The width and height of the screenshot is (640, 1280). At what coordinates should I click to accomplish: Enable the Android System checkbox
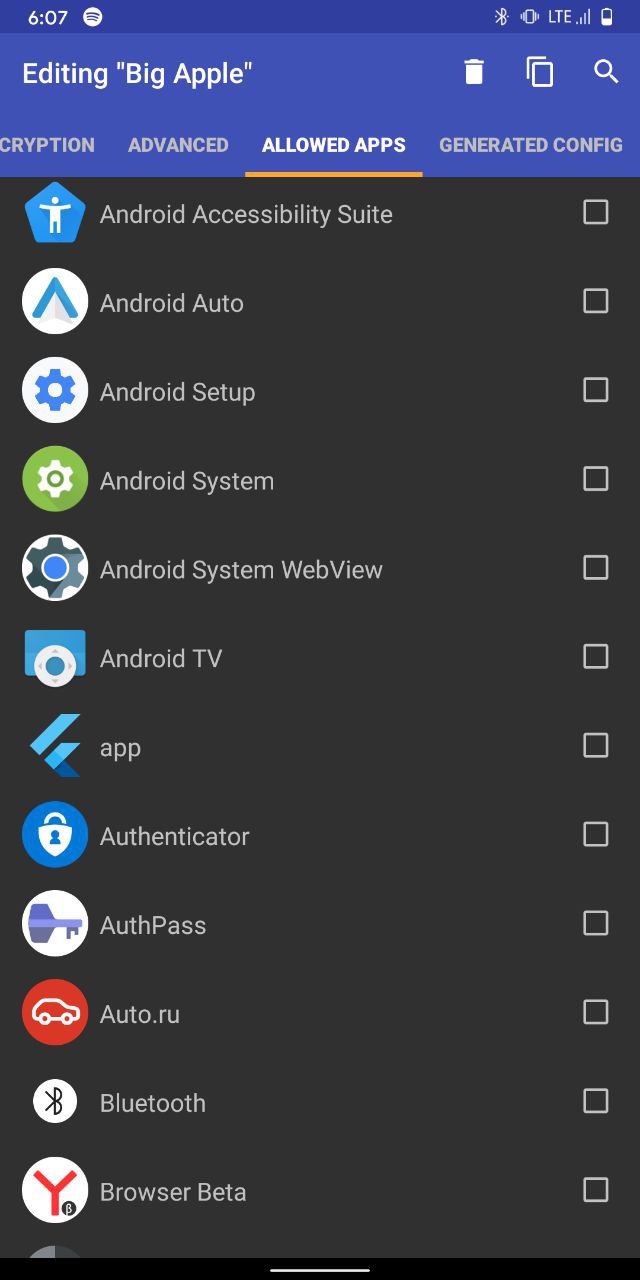(x=596, y=479)
